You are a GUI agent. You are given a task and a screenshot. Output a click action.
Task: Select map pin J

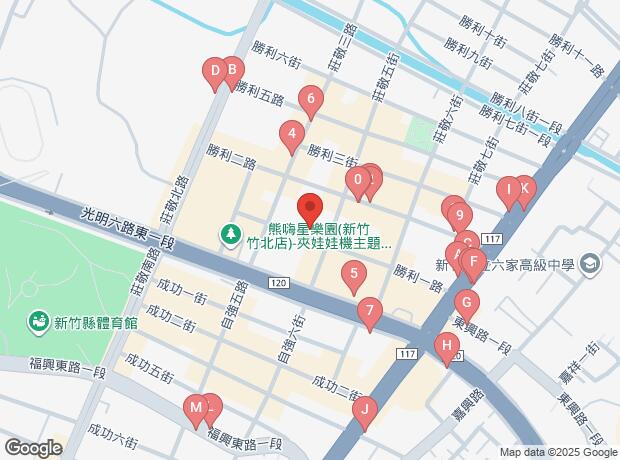(365, 409)
